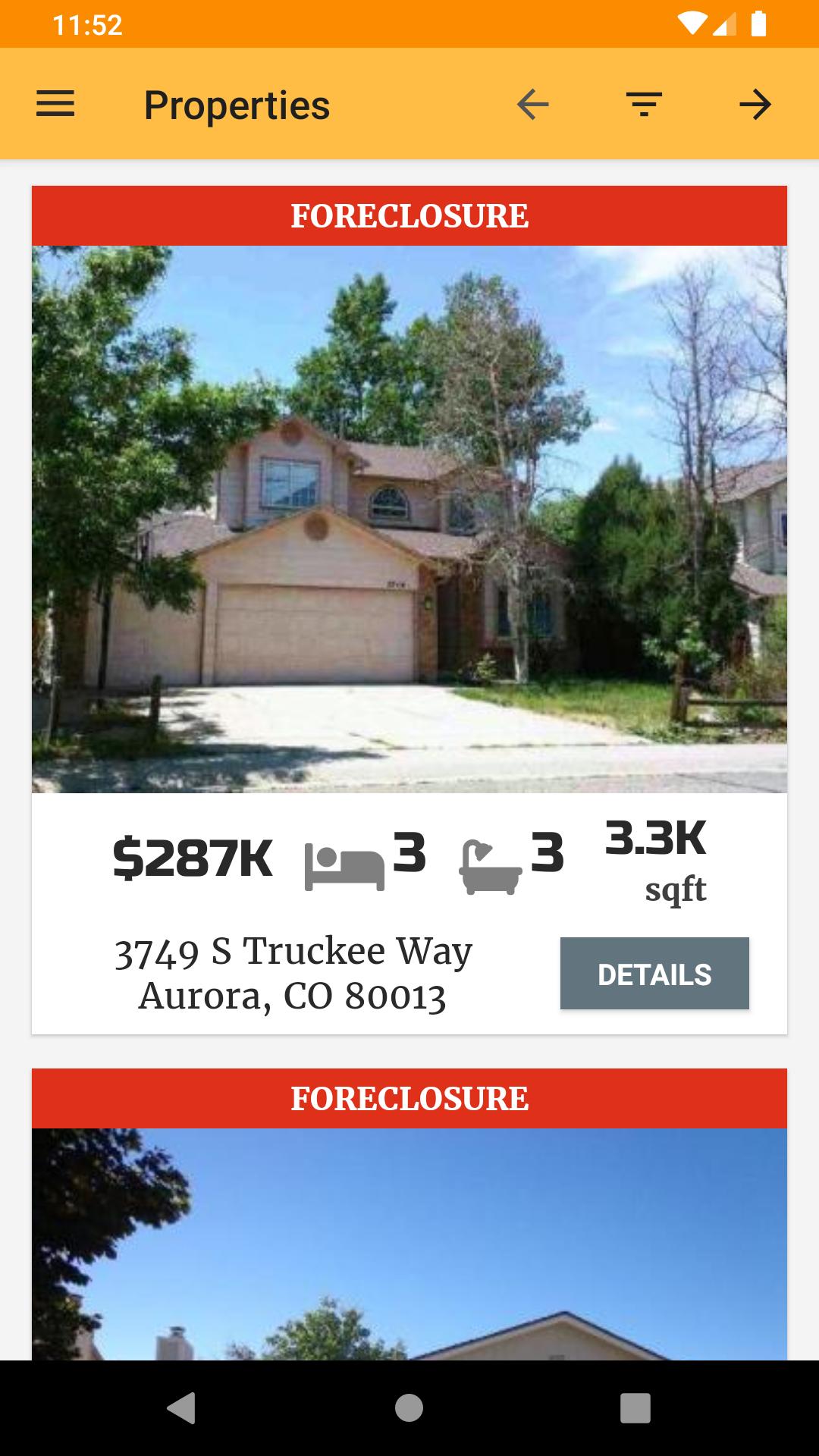
Task: Select the $287K price label
Action: coord(193,857)
